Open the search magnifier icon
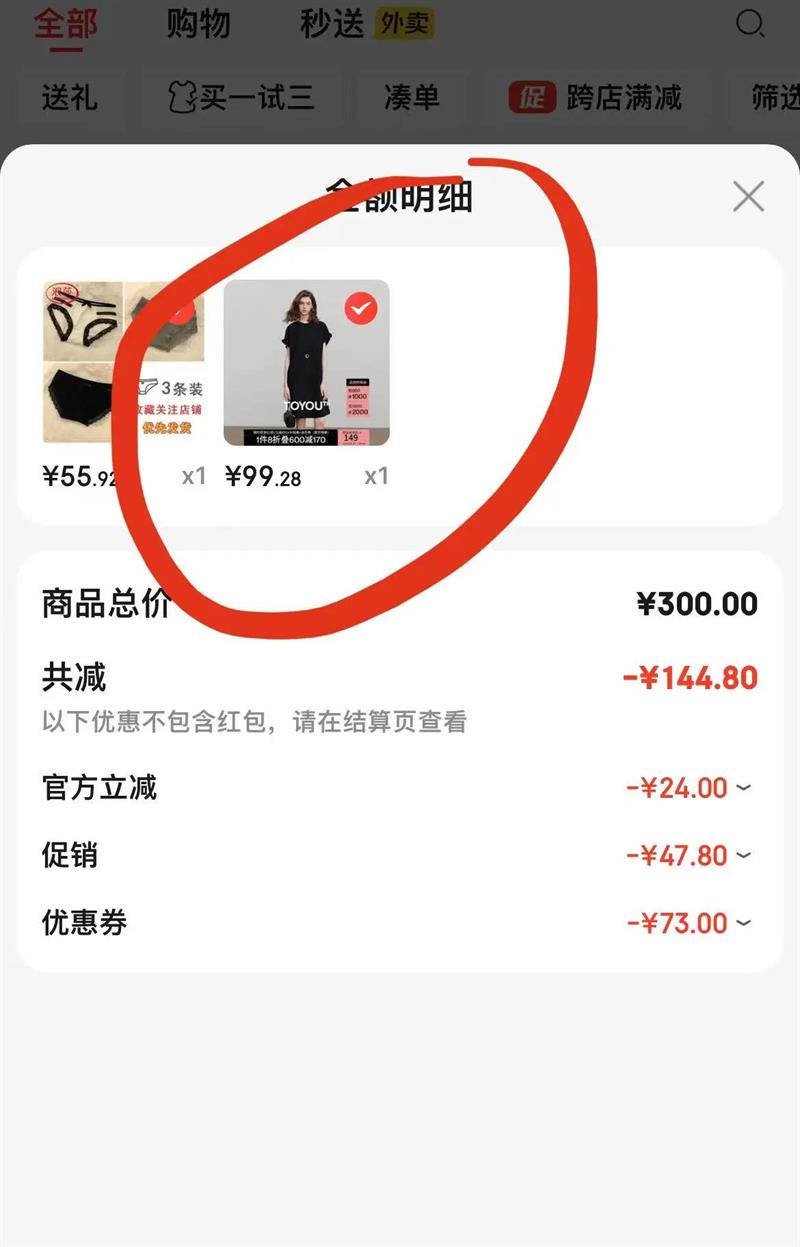Image resolution: width=800 pixels, height=1247 pixels. click(750, 23)
